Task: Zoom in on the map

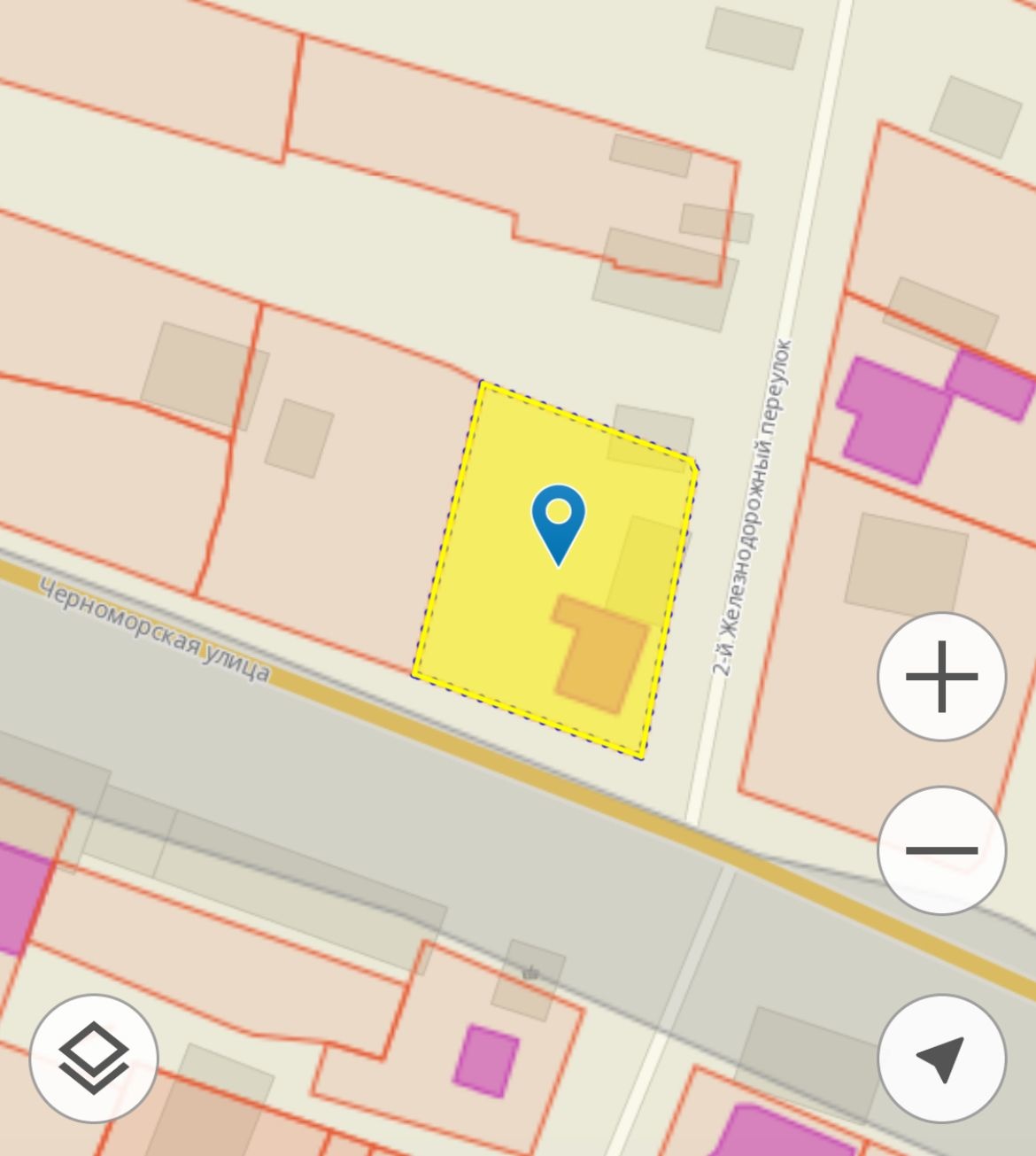Action: tap(941, 677)
